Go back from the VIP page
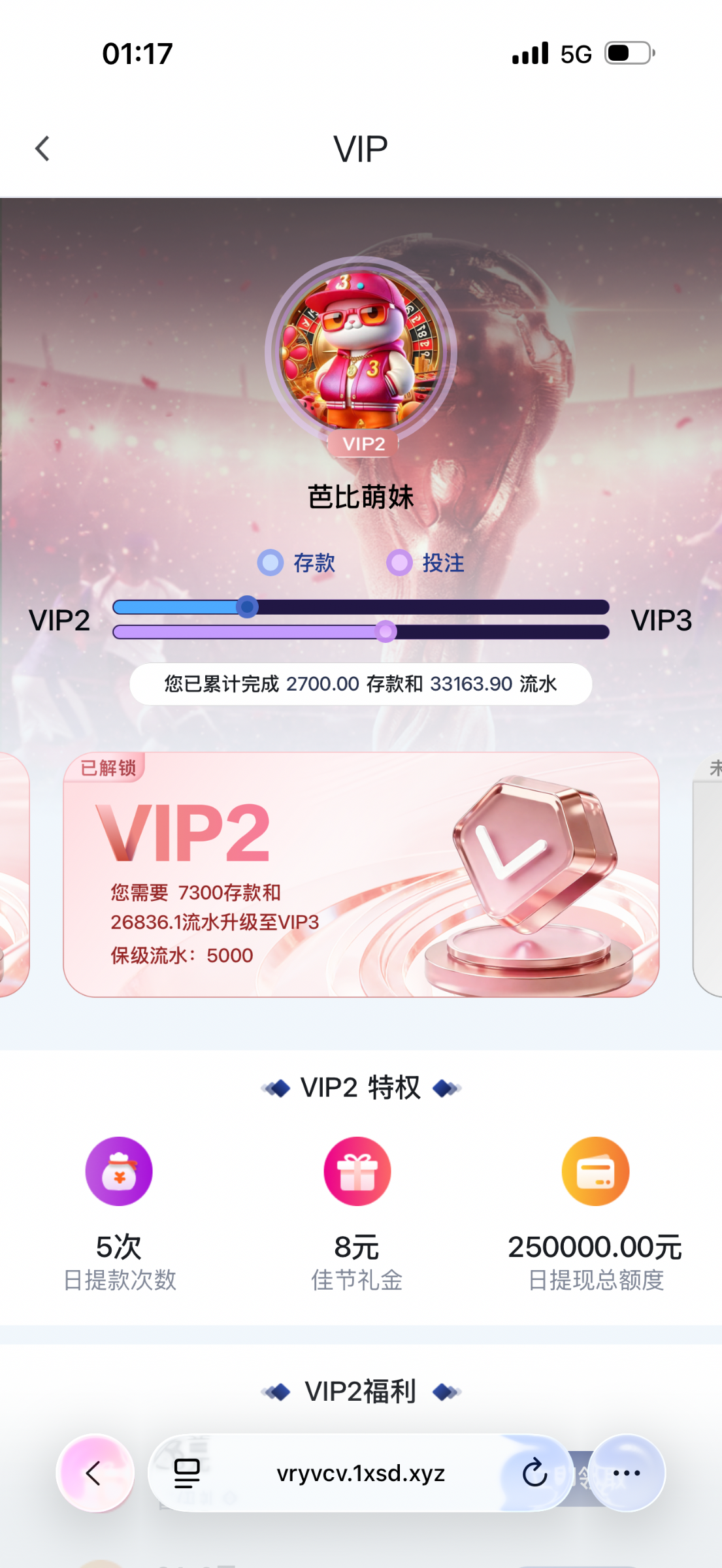Image resolution: width=722 pixels, height=1568 pixels. [x=42, y=149]
